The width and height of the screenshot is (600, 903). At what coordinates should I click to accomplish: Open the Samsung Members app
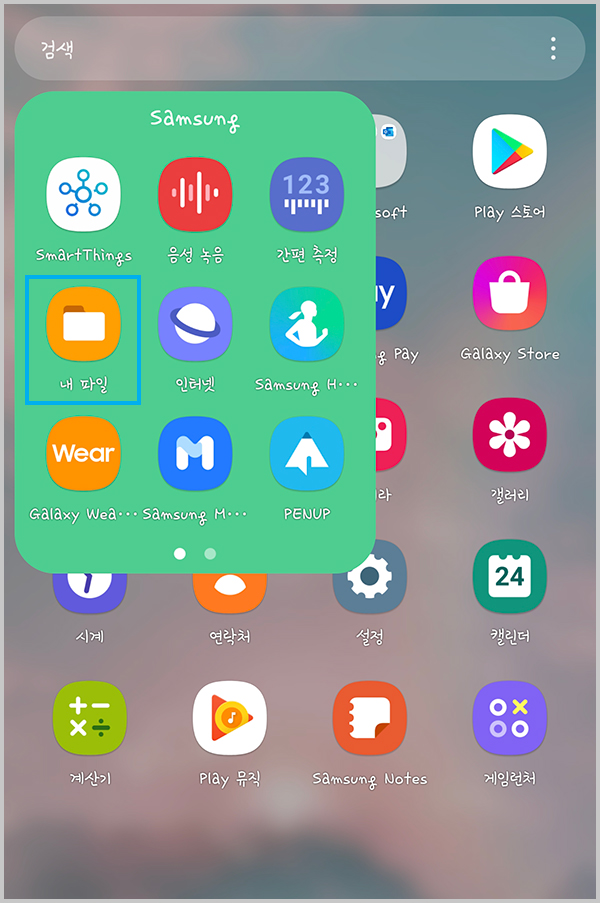coord(195,455)
